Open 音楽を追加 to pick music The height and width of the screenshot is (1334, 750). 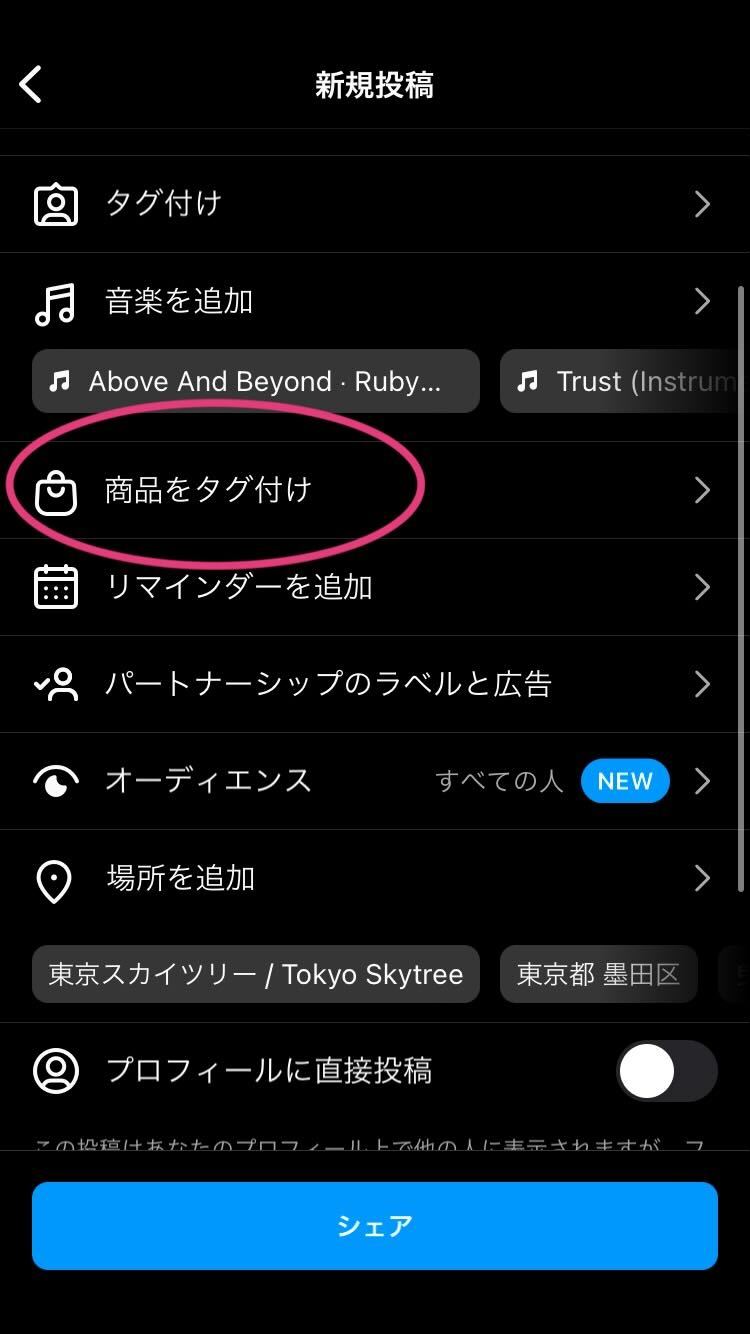click(x=374, y=301)
